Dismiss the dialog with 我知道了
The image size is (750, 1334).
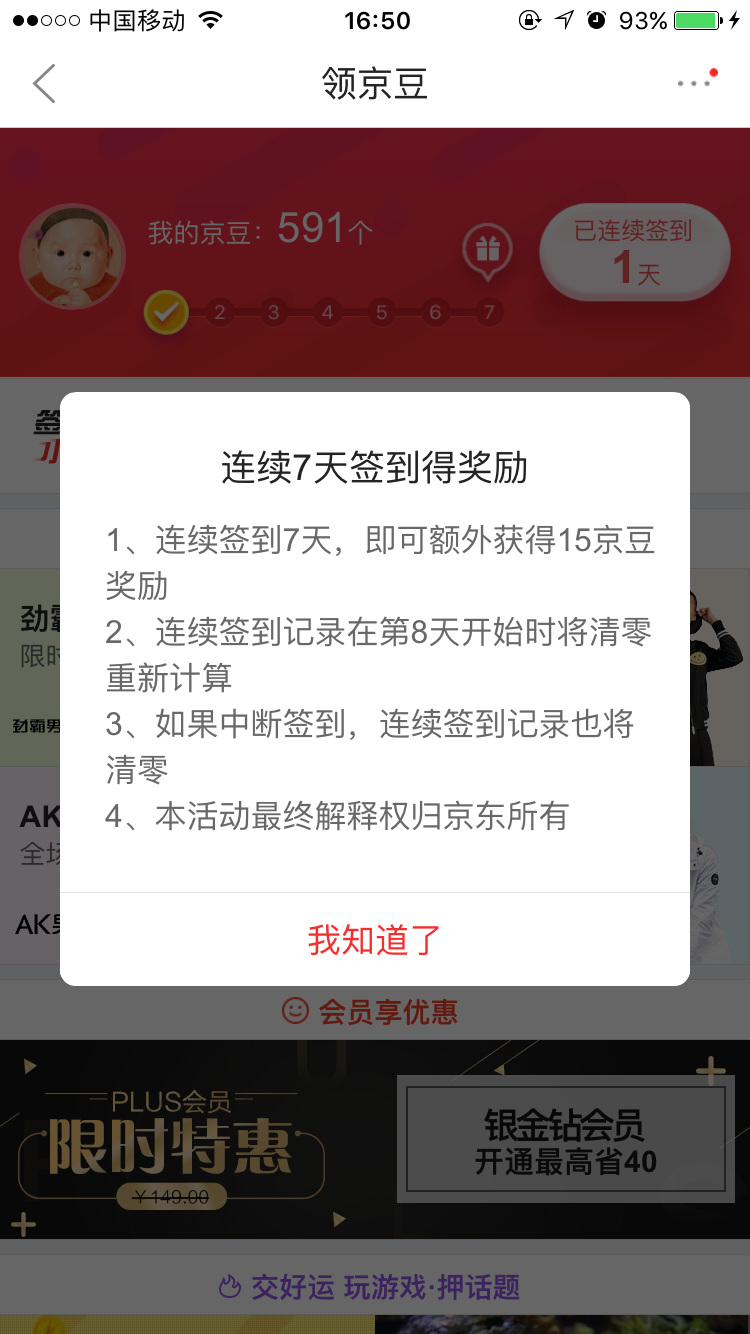[374, 940]
